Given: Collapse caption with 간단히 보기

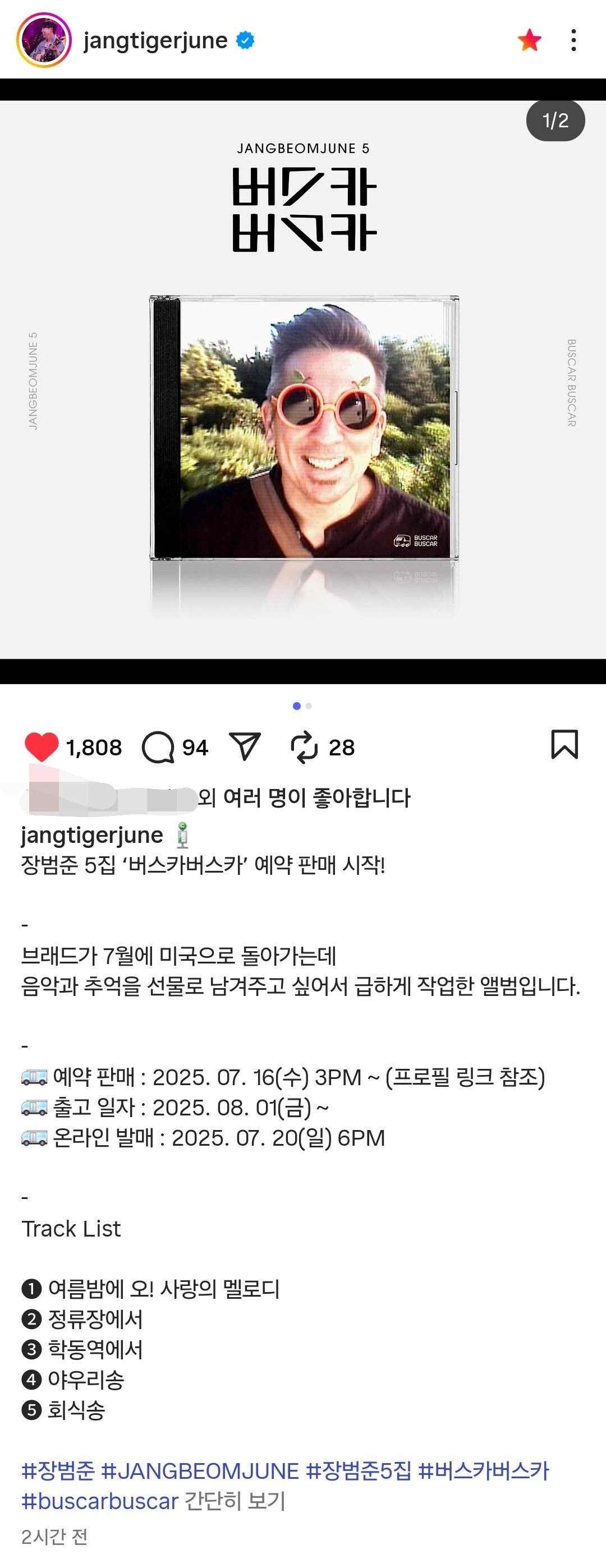Looking at the screenshot, I should tap(235, 1501).
